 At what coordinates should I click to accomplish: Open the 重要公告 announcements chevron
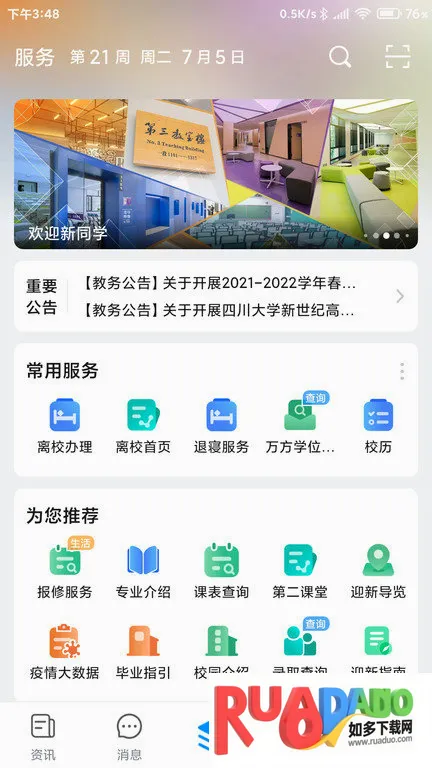pyautogui.click(x=400, y=296)
